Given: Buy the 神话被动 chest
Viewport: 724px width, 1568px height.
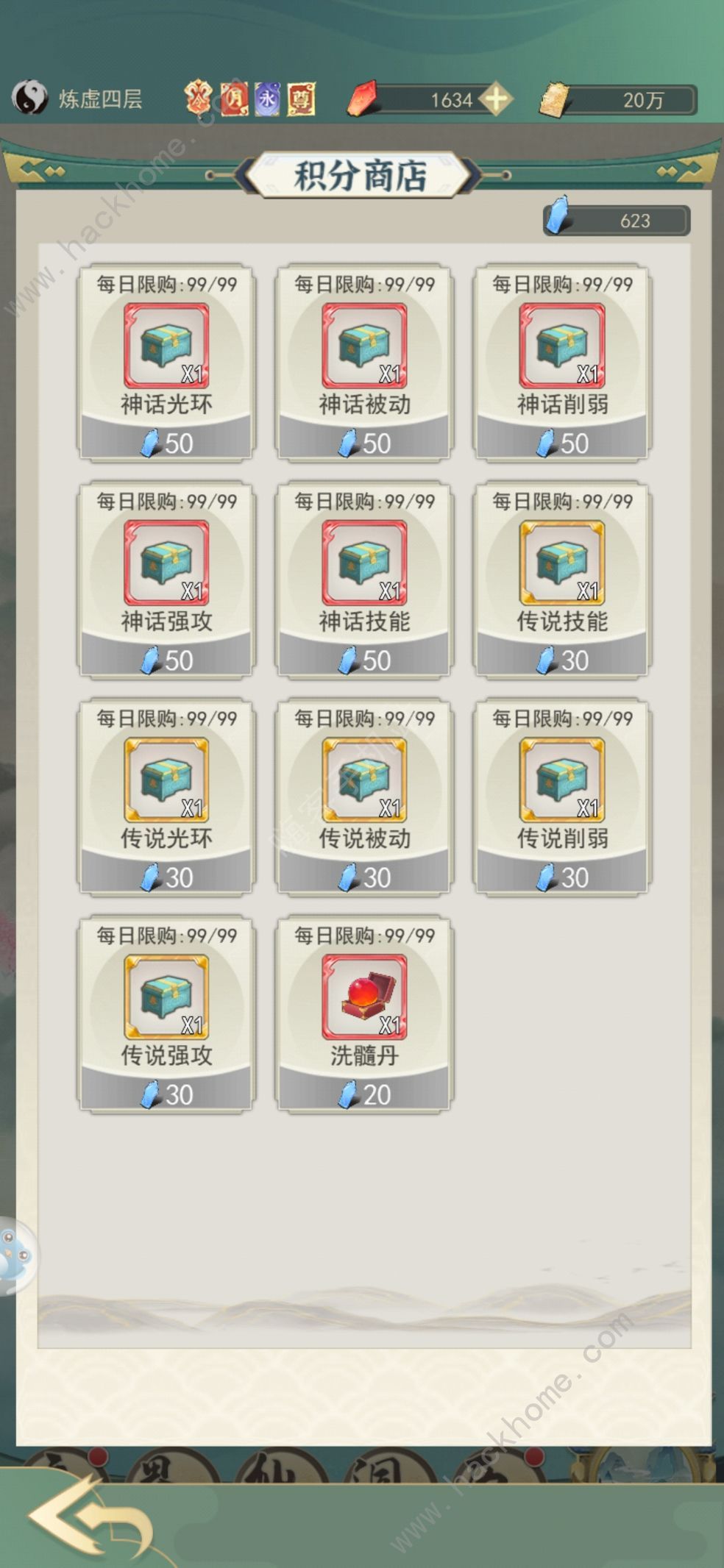Looking at the screenshot, I should point(364,362).
